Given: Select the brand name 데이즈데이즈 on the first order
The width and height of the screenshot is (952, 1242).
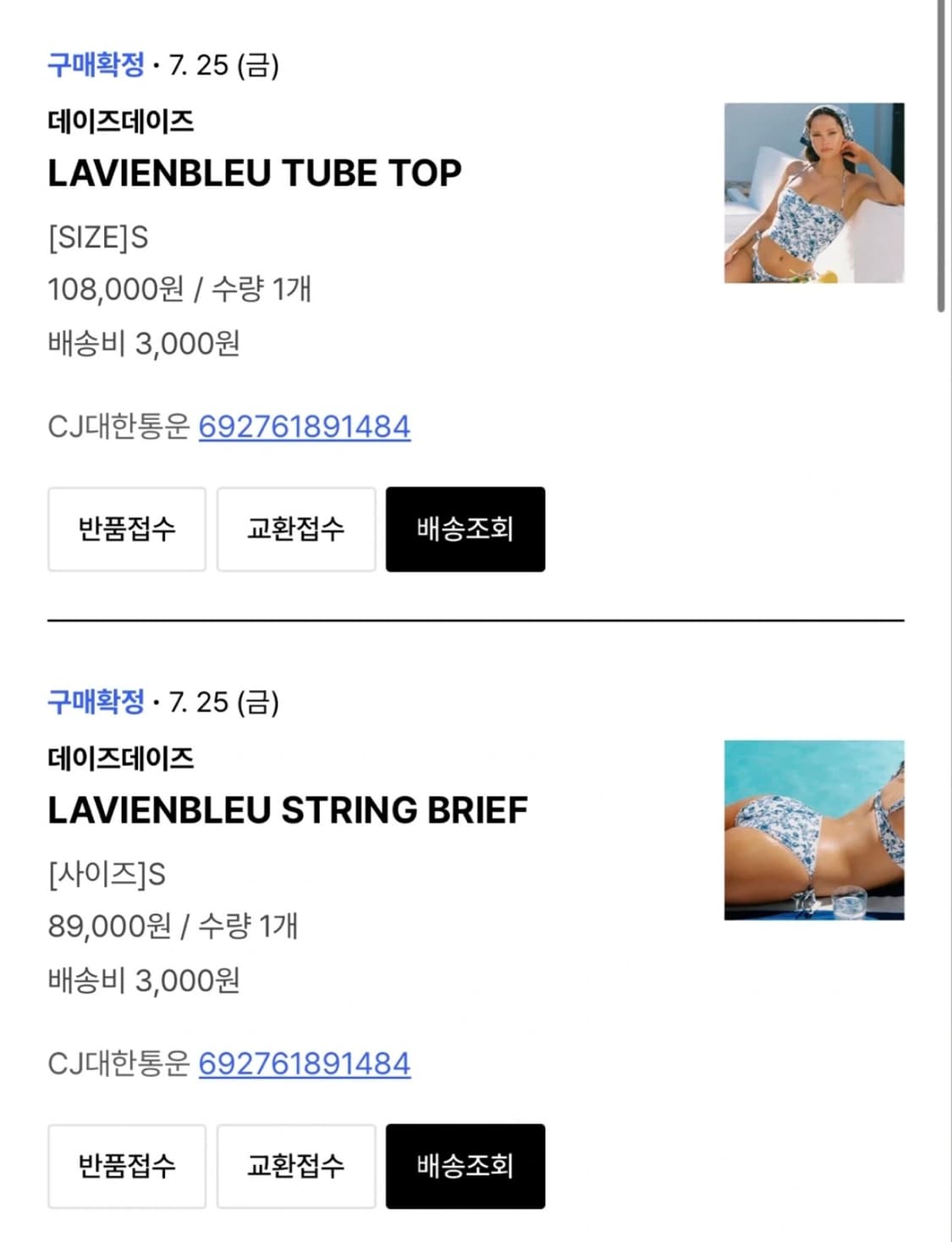Looking at the screenshot, I should coord(120,120).
